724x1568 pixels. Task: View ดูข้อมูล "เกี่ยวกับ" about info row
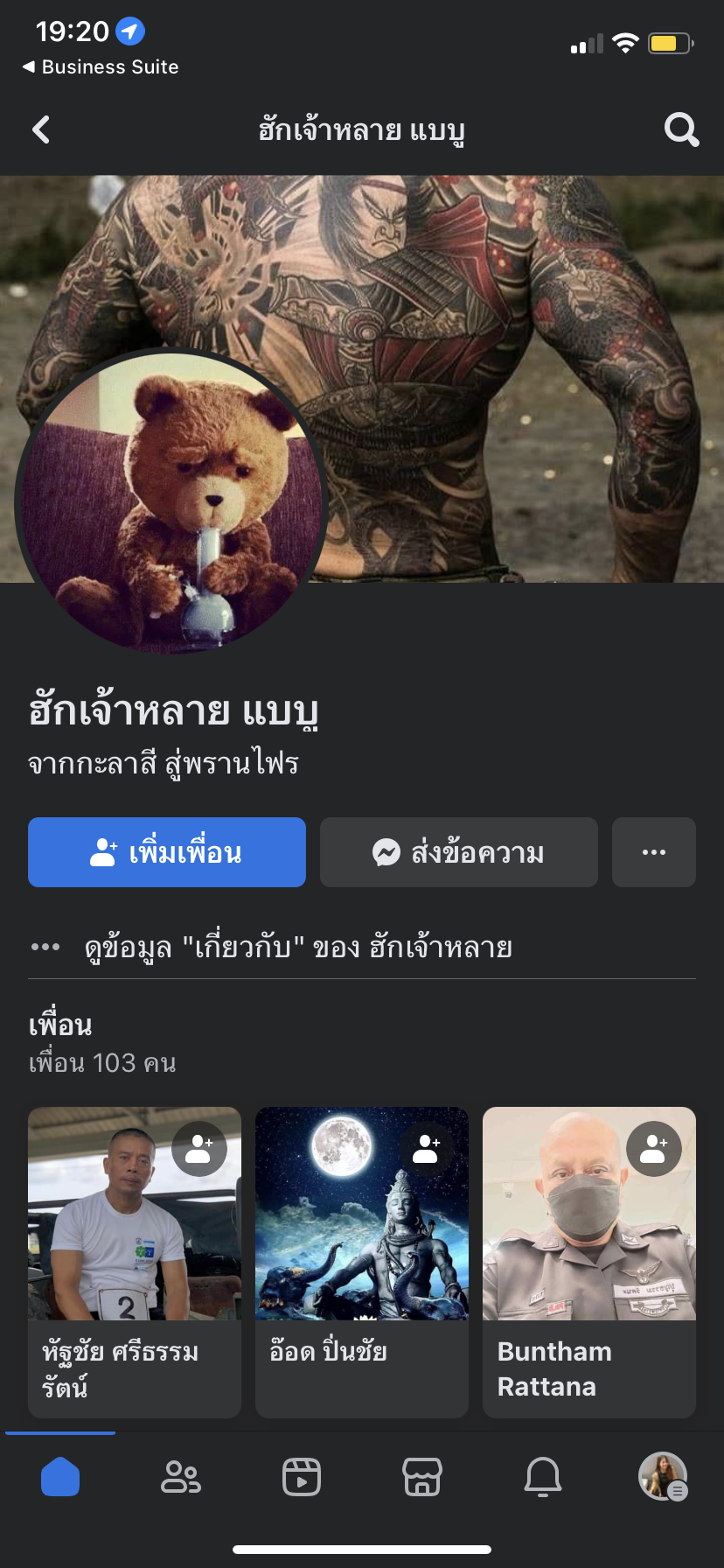[x=297, y=948]
